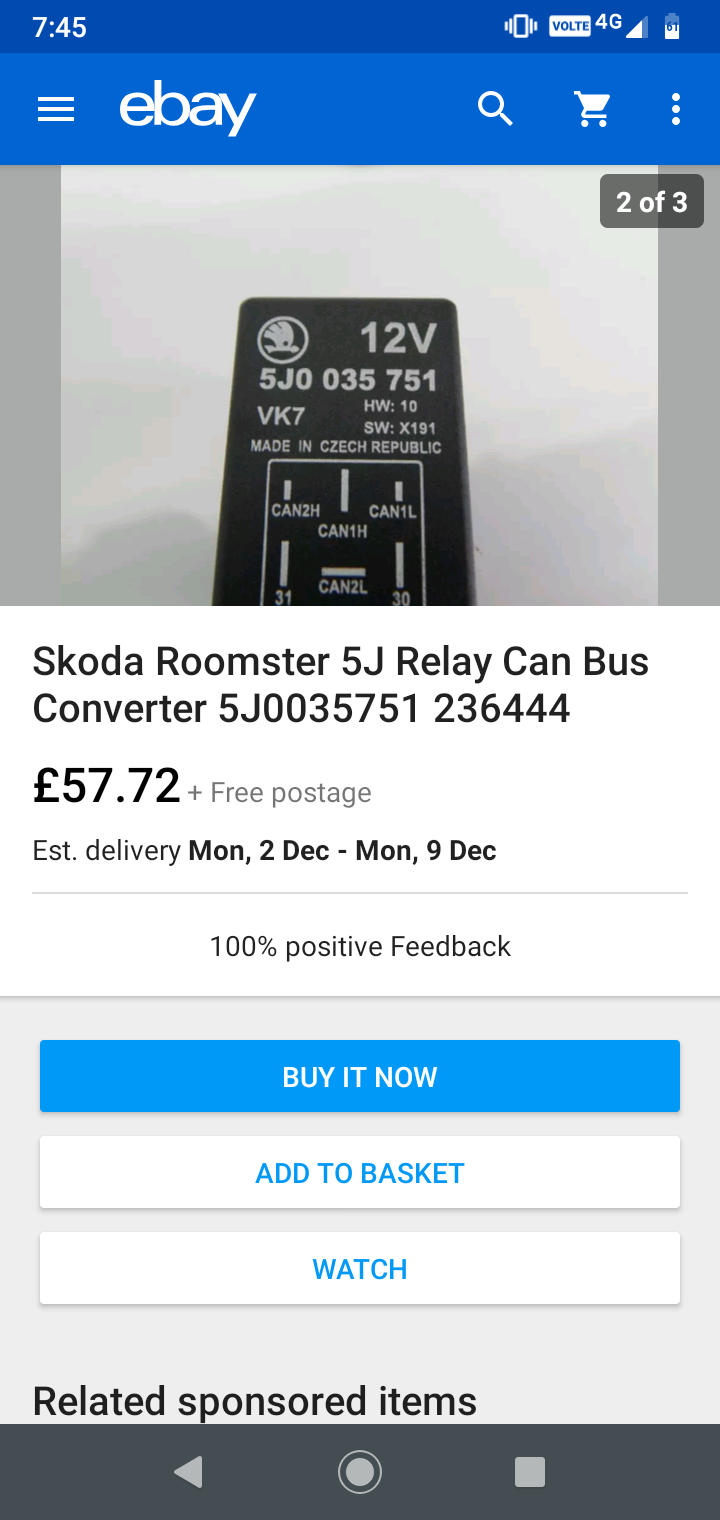Open the overflow menu

coord(676,109)
